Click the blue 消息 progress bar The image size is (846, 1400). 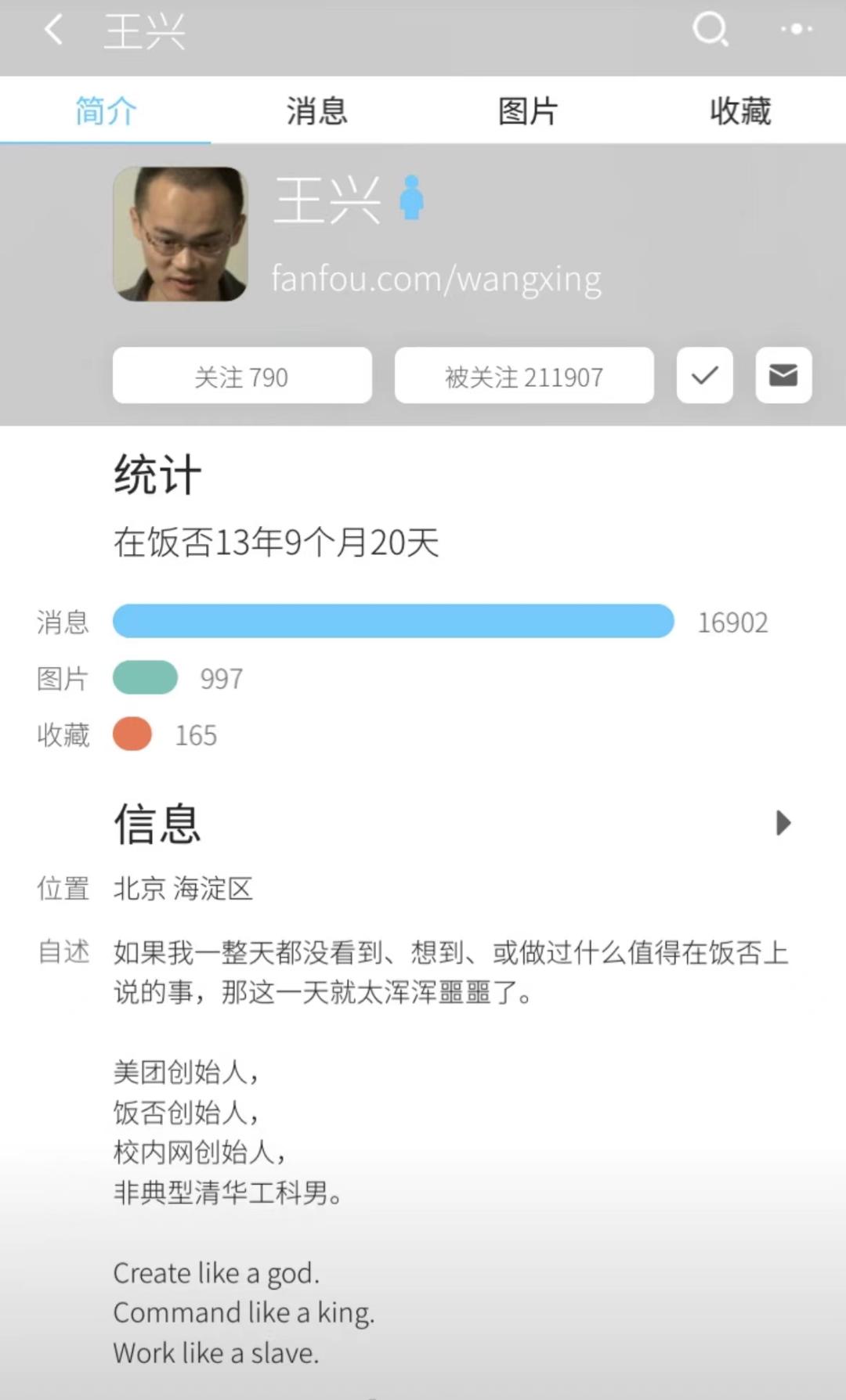pyautogui.click(x=392, y=621)
